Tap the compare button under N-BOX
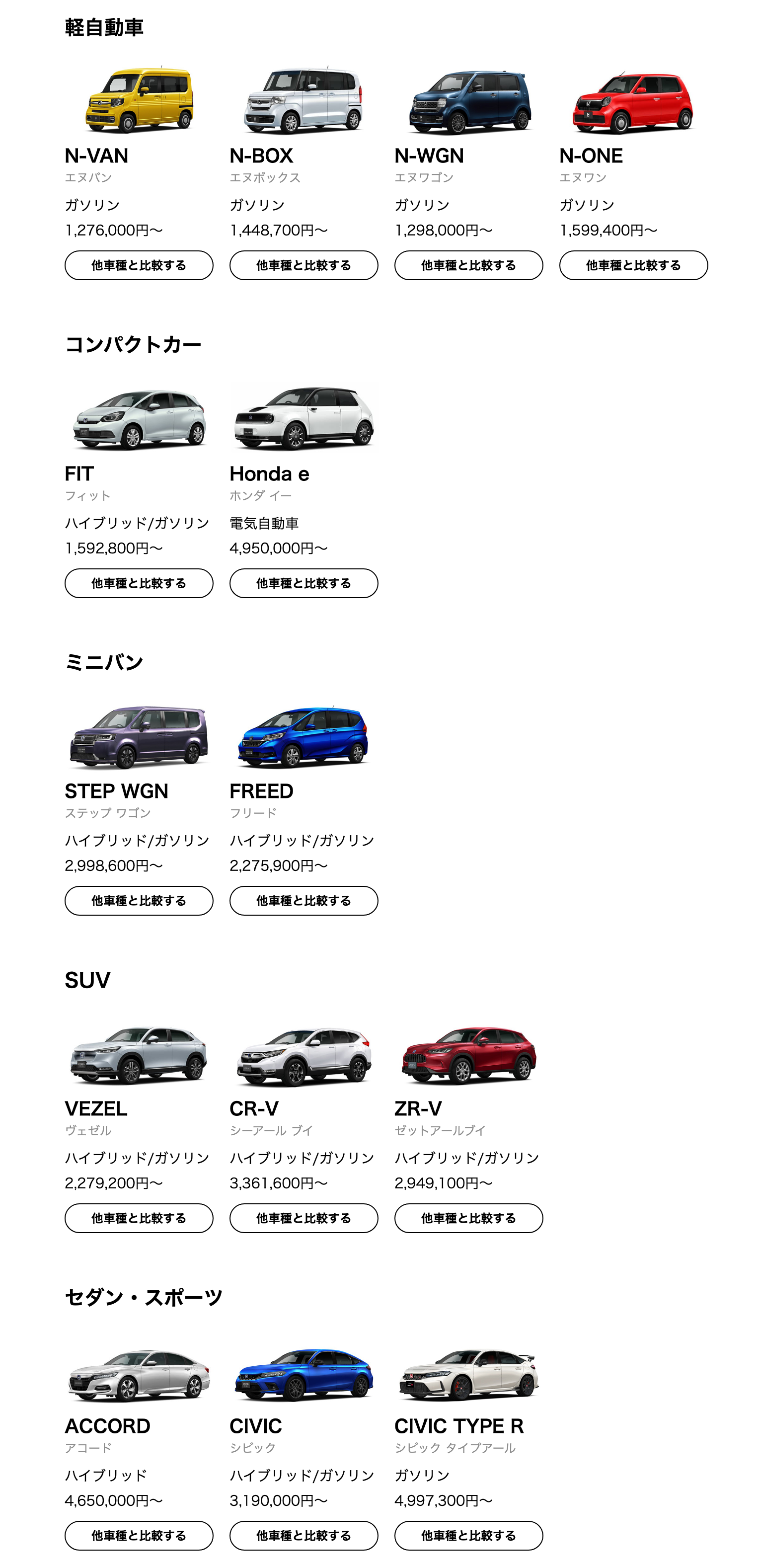Viewport: 759px width, 1568px height. click(x=304, y=265)
